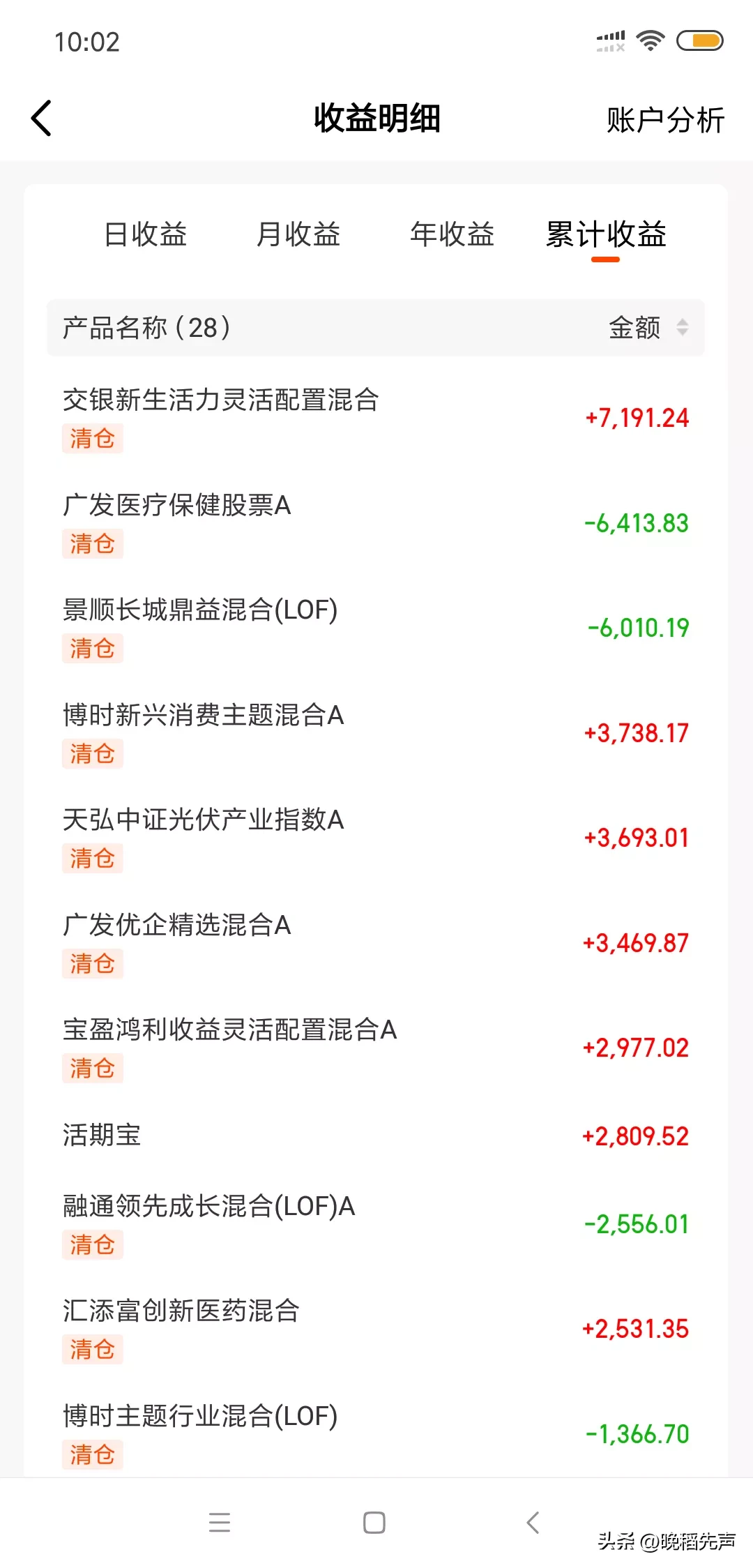The width and height of the screenshot is (753, 1568).
Task: Go back using the top-left arrow
Action: pos(42,118)
